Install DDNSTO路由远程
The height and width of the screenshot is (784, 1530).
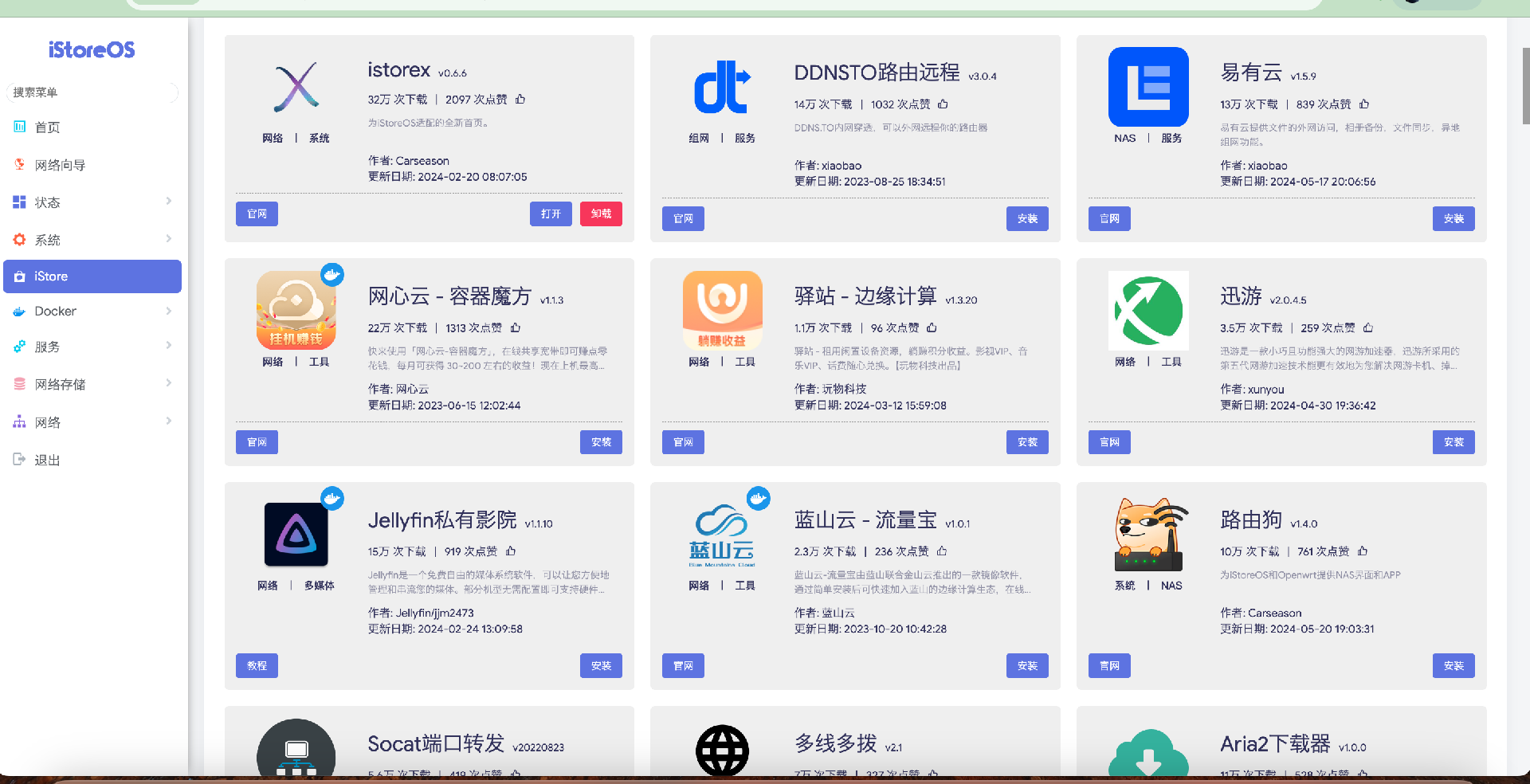(1027, 218)
